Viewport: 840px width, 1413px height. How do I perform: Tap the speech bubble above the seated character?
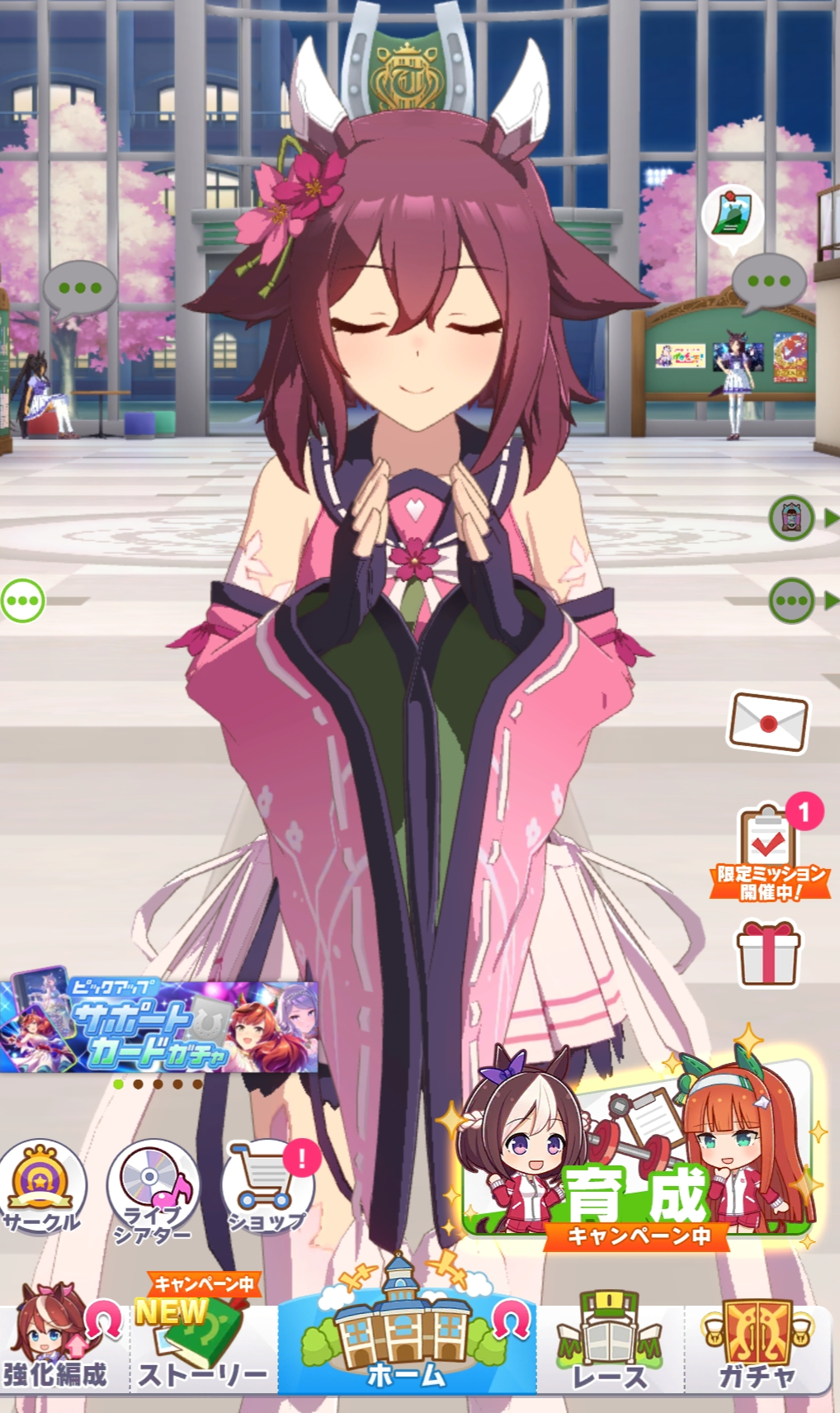point(79,289)
